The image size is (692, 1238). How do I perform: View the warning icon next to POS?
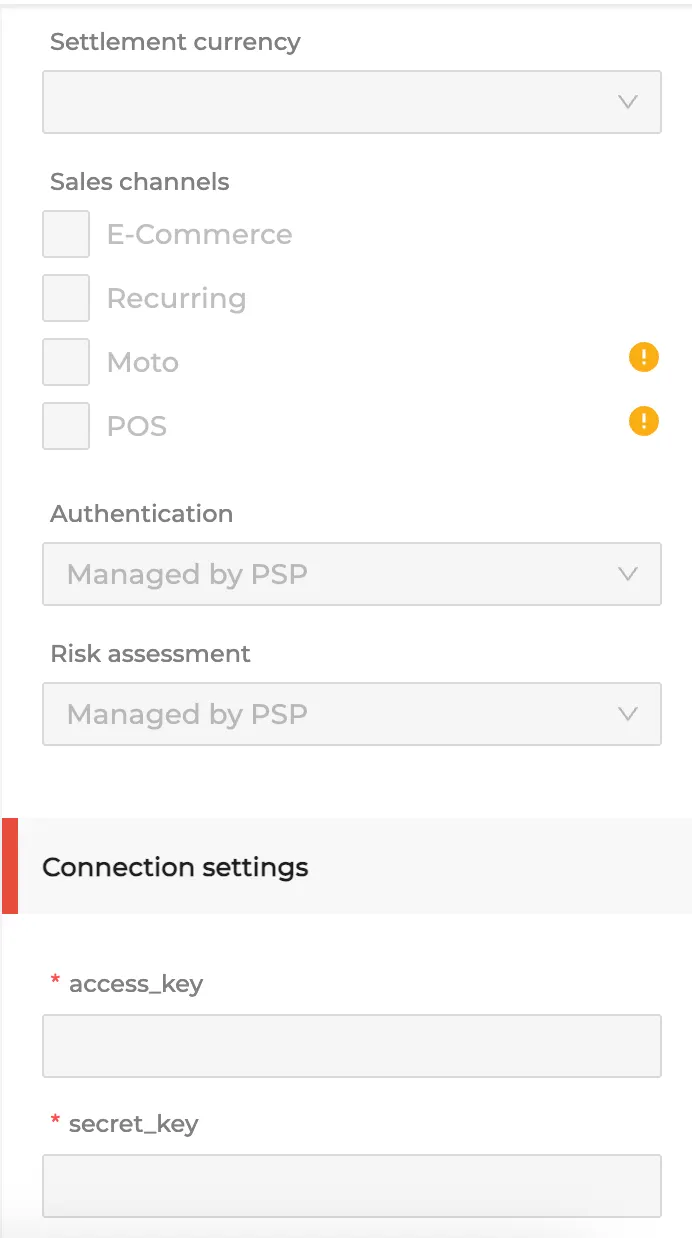(x=644, y=421)
